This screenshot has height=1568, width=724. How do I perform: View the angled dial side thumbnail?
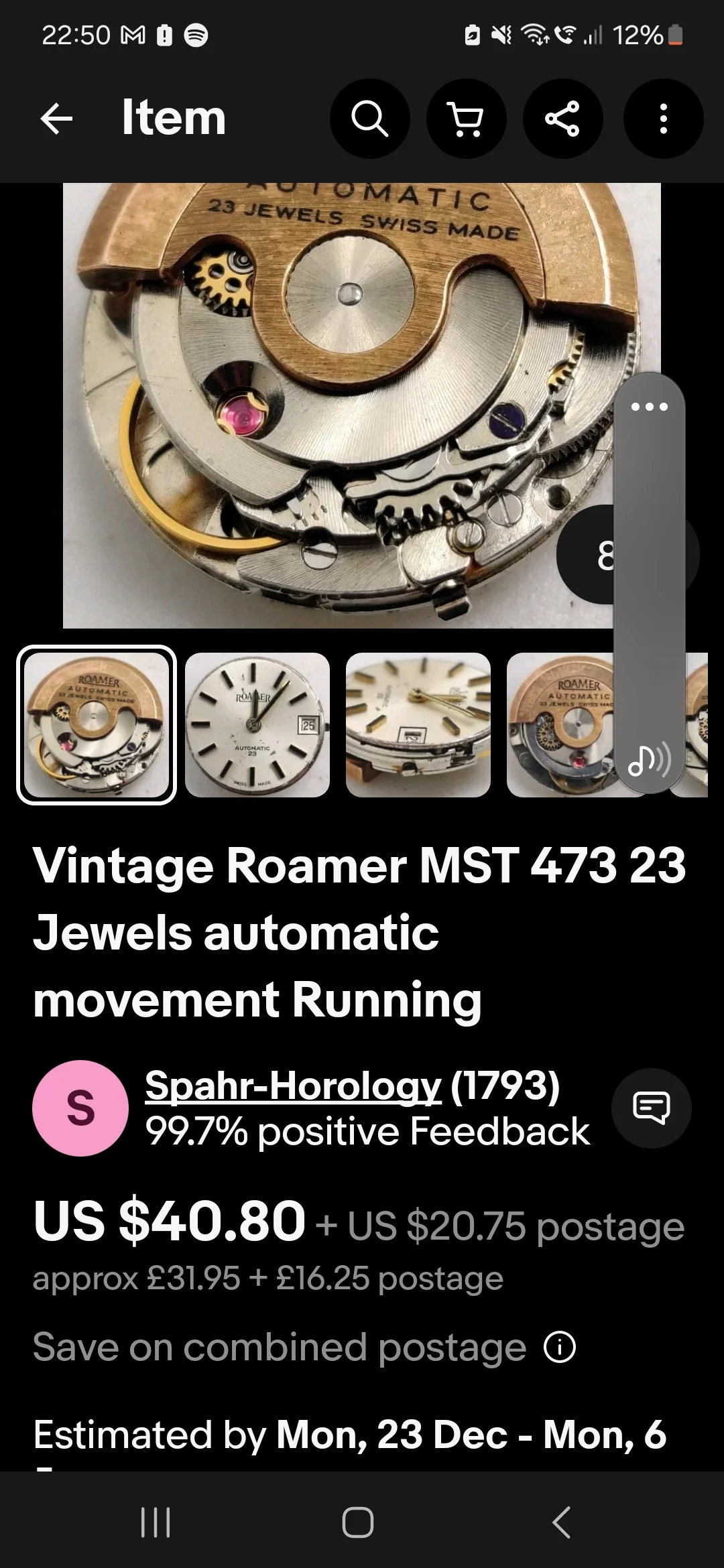[x=418, y=725]
